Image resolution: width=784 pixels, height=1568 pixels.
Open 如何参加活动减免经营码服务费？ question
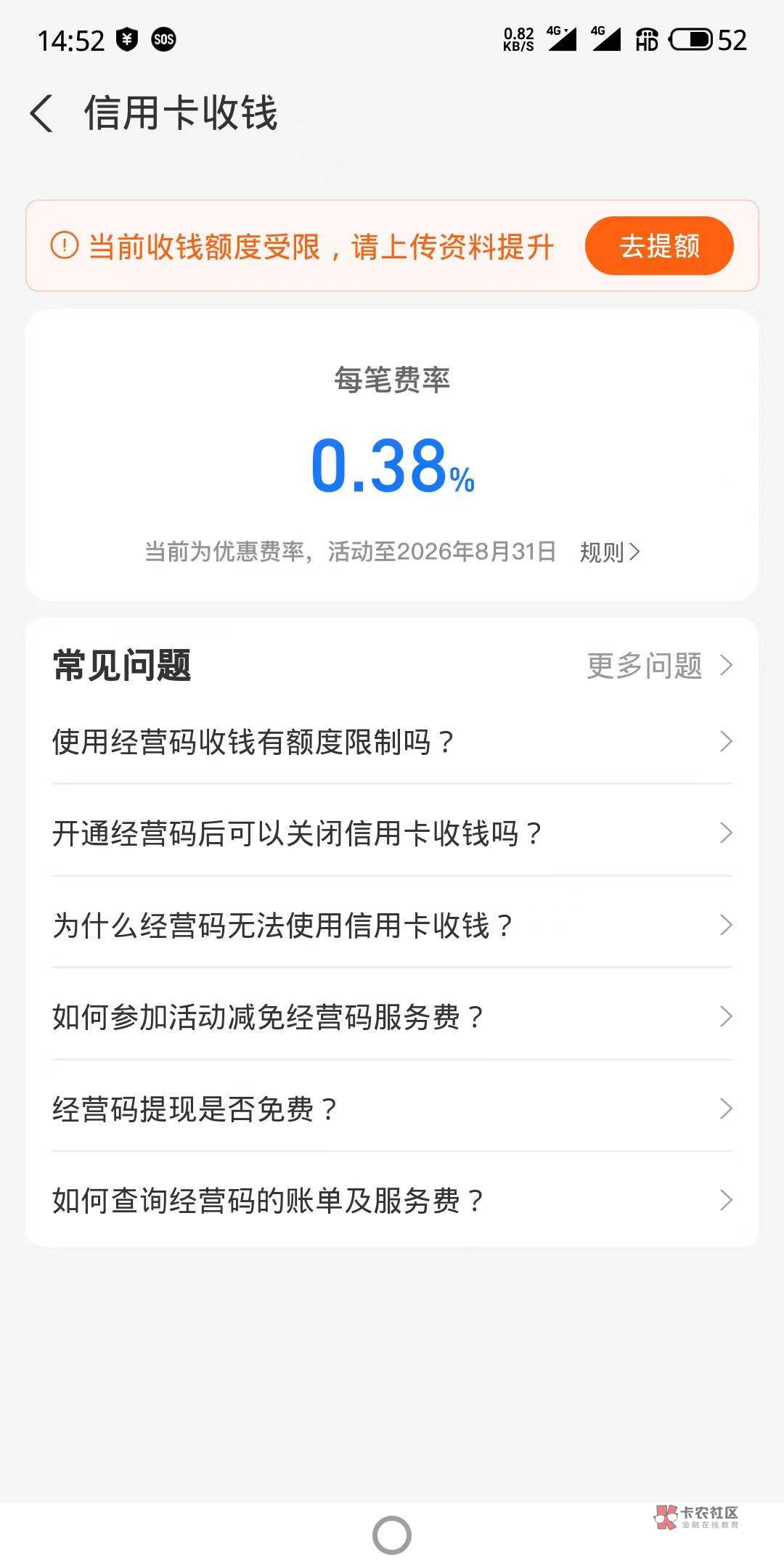pos(392,1017)
